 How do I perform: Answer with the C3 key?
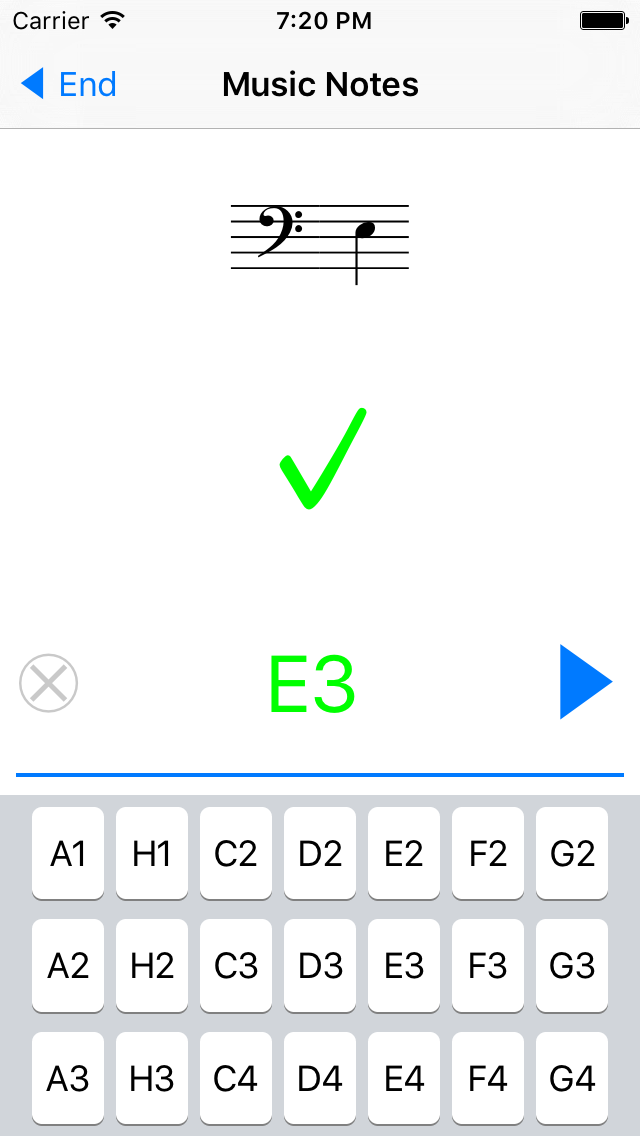[236, 965]
